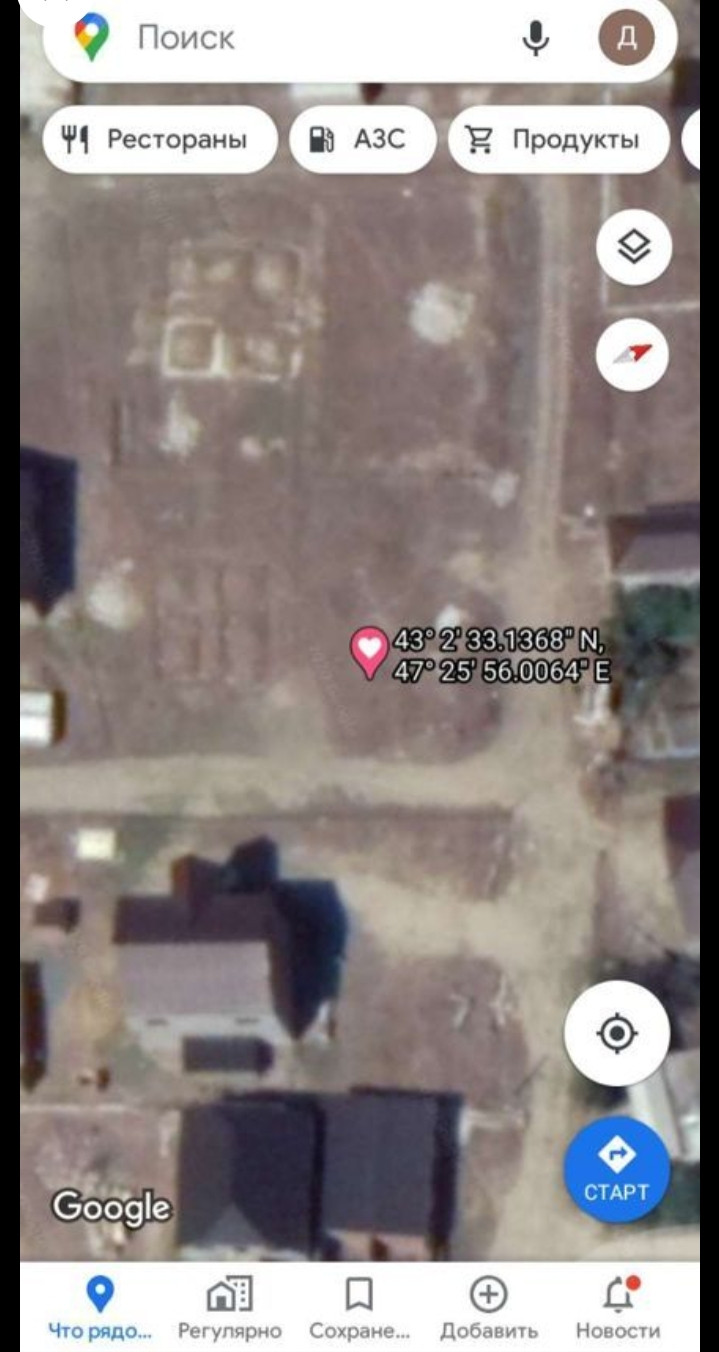719x1352 pixels.
Task: Go to the Регулярно tab
Action: [230, 1306]
